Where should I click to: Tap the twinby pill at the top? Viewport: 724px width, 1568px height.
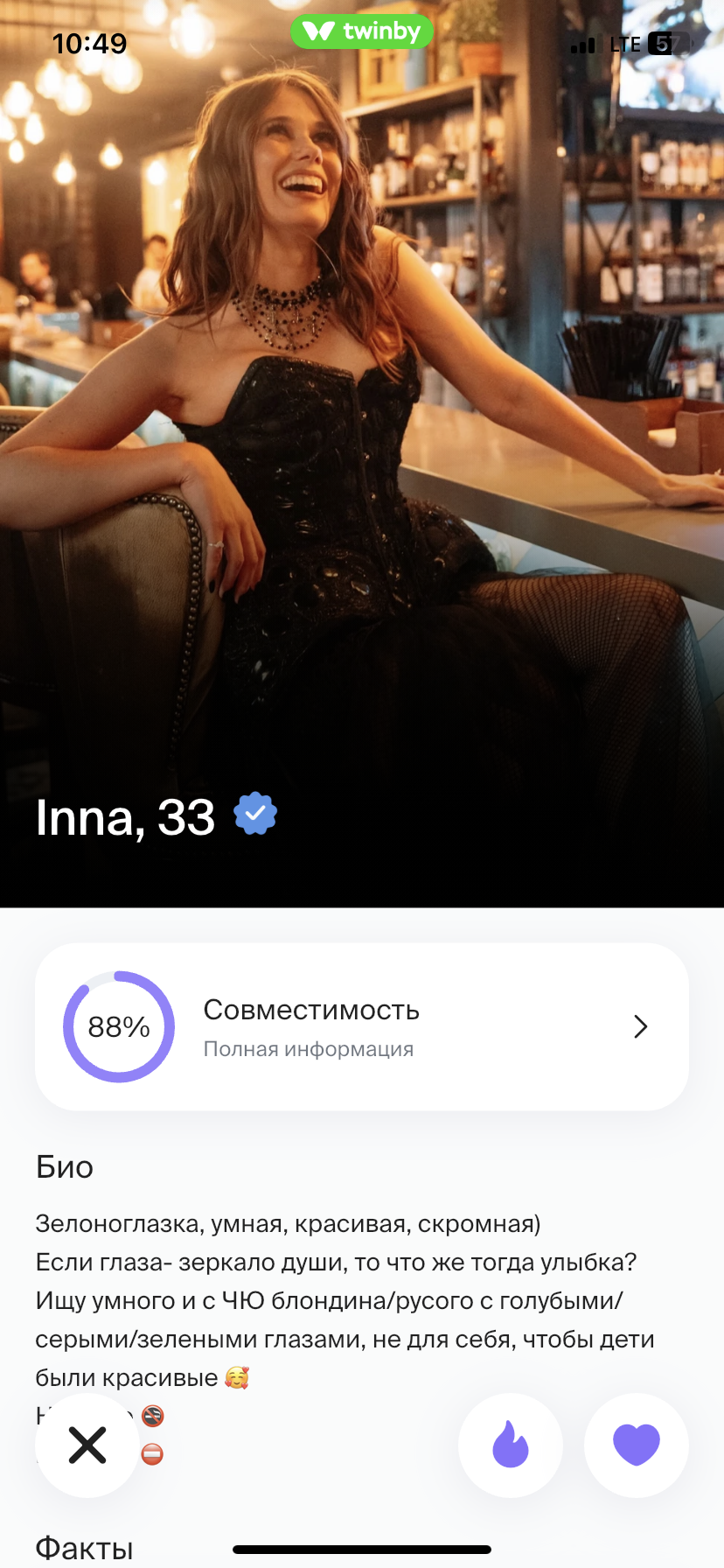pyautogui.click(x=362, y=31)
